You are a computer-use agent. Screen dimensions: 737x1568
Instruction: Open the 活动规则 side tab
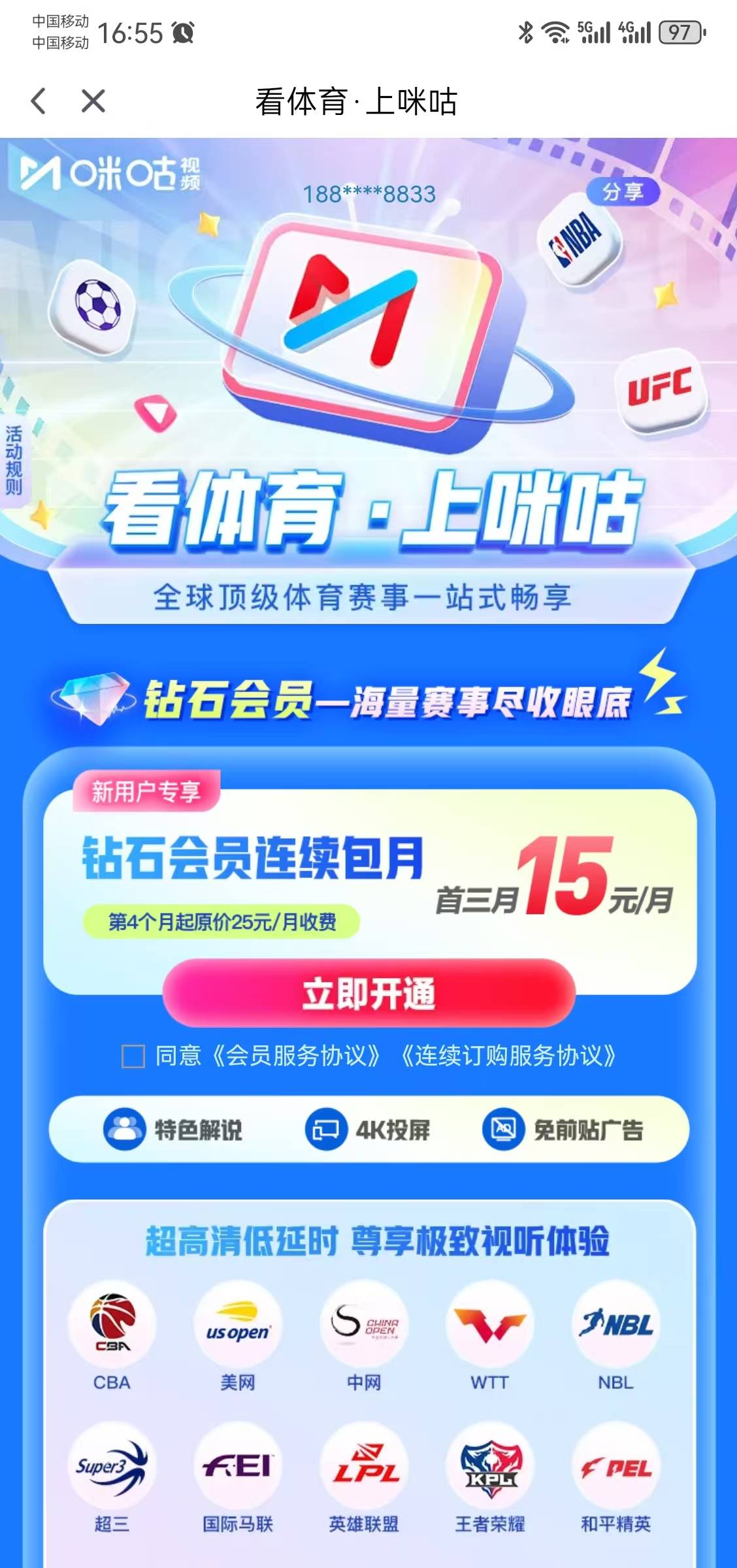coord(14,460)
